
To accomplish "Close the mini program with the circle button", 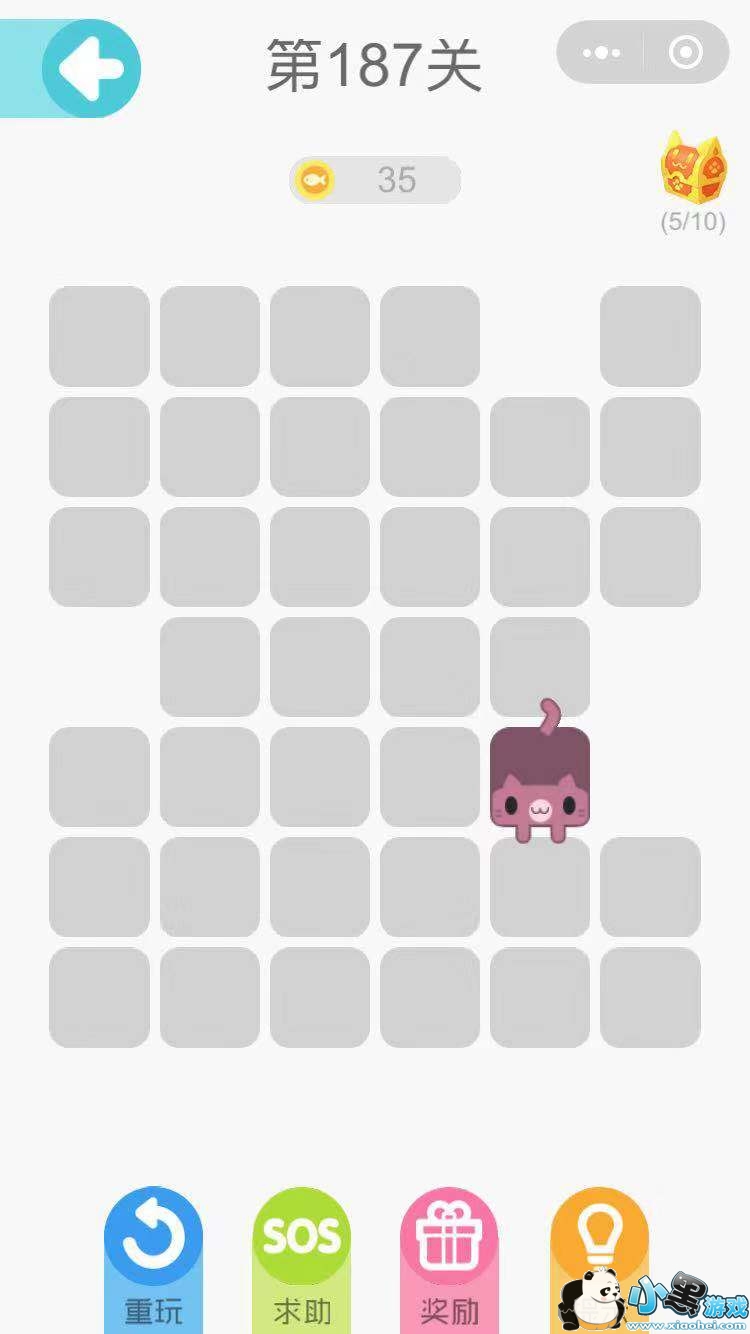I will (x=686, y=53).
